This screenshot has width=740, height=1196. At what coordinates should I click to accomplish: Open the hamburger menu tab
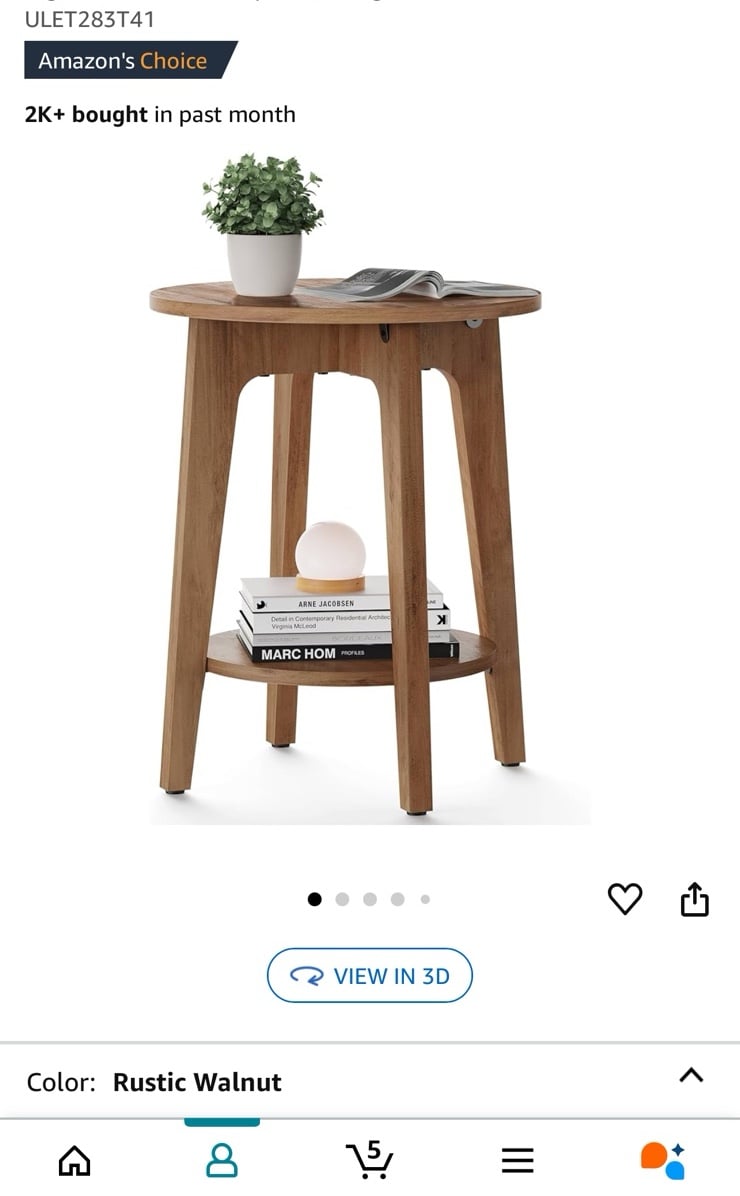pyautogui.click(x=517, y=1161)
